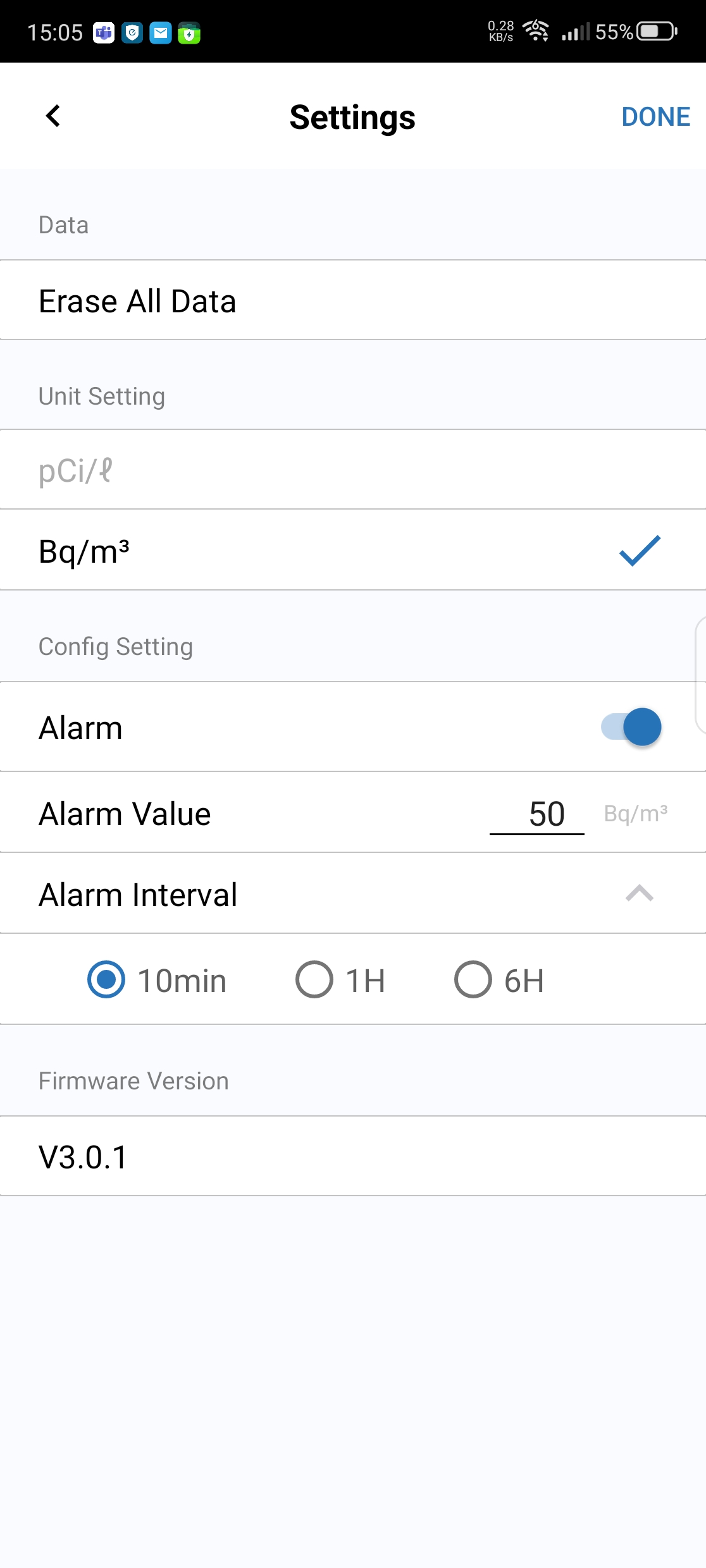706x1568 pixels.
Task: Open Erase All Data option
Action: 353,300
